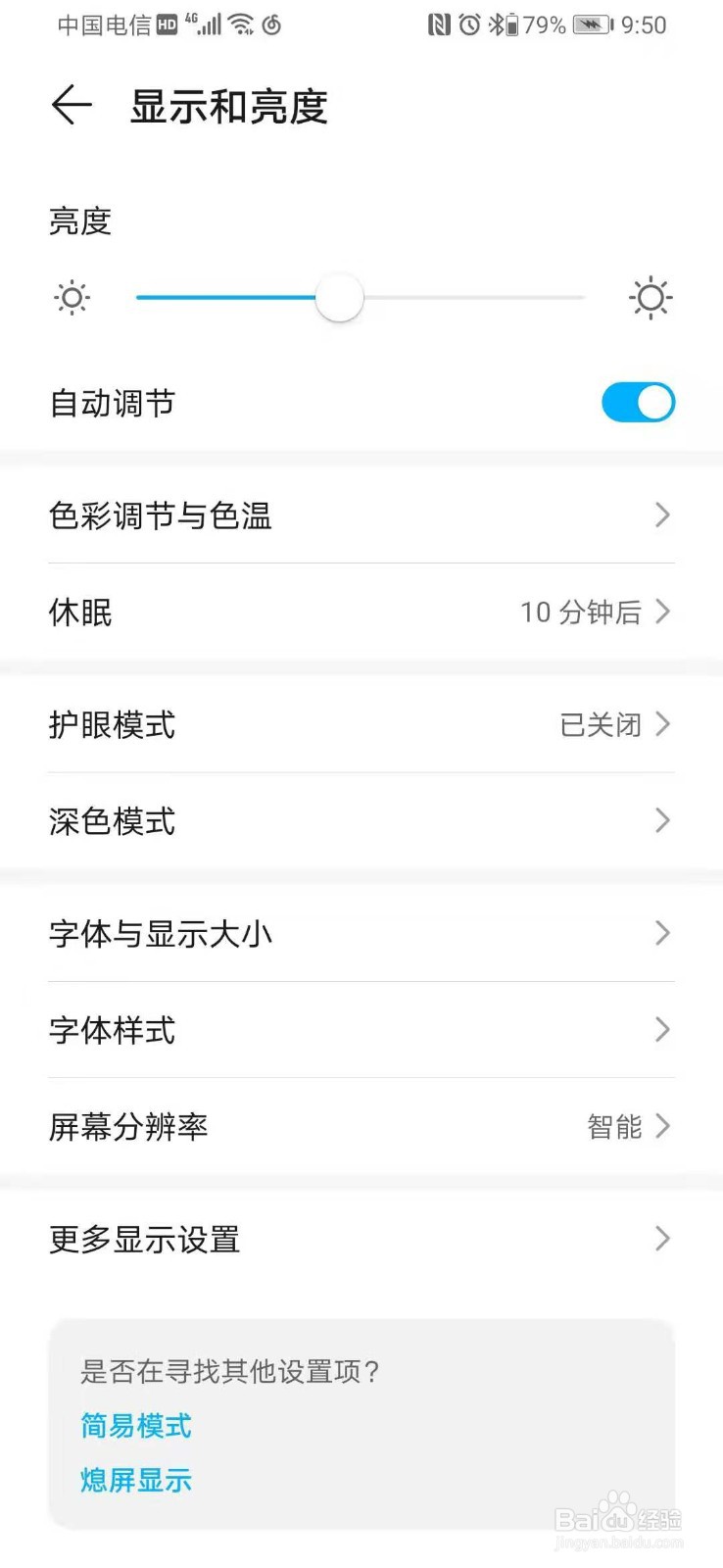Open 深色模式 settings
Screen dimensions: 723x1568
click(x=361, y=820)
